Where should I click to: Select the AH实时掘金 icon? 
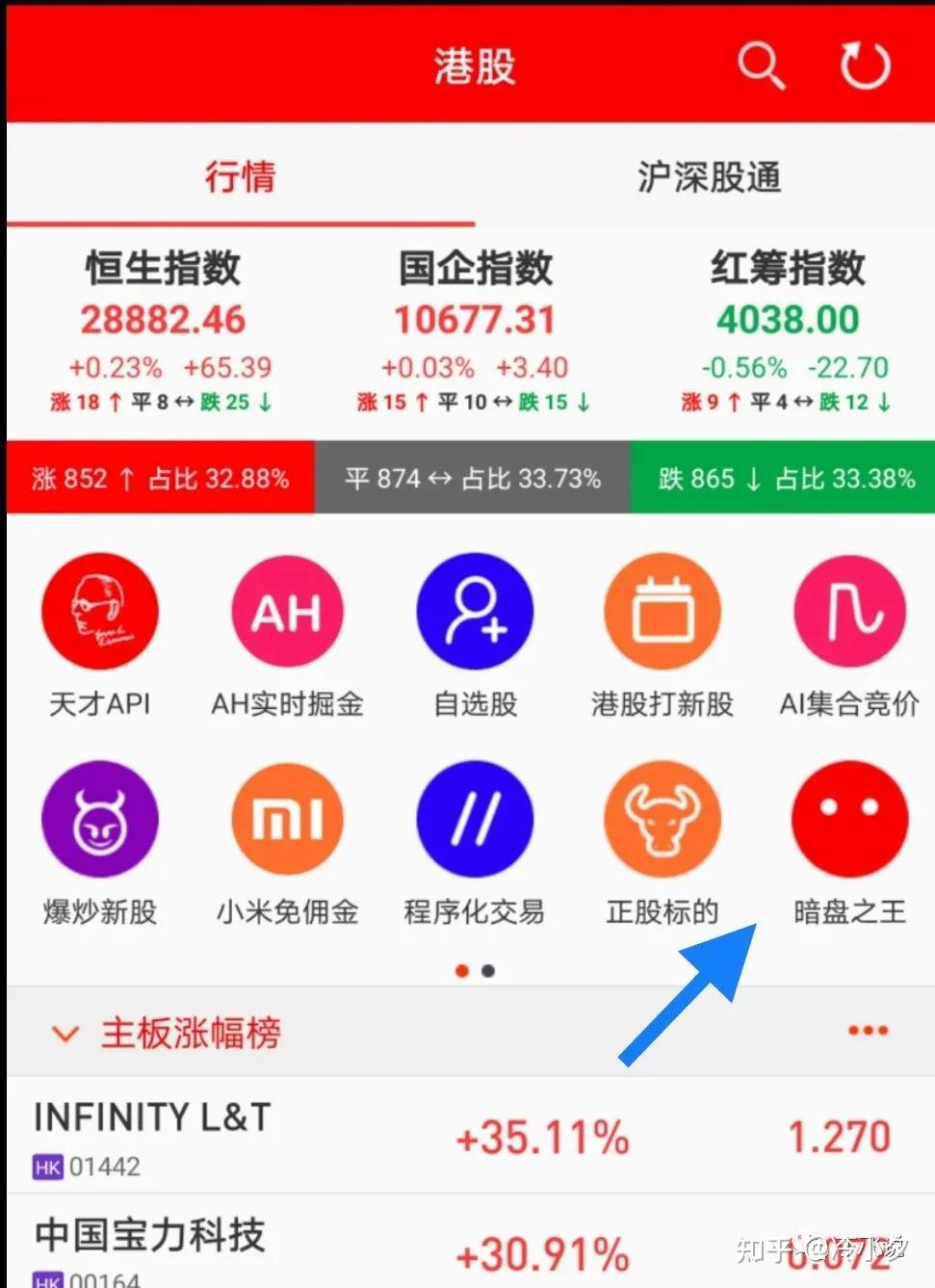point(287,611)
